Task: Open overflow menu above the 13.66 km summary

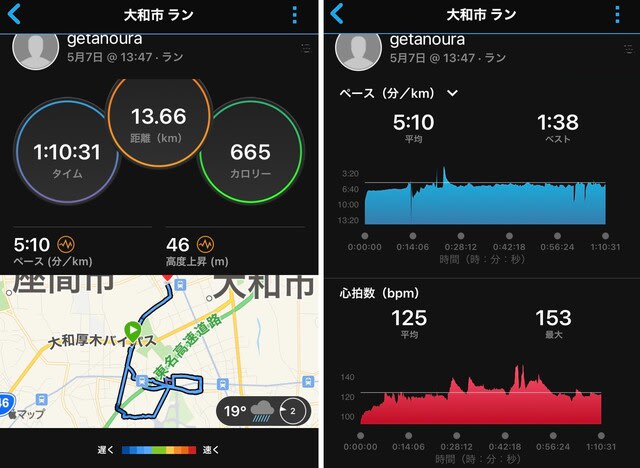Action: pyautogui.click(x=294, y=15)
